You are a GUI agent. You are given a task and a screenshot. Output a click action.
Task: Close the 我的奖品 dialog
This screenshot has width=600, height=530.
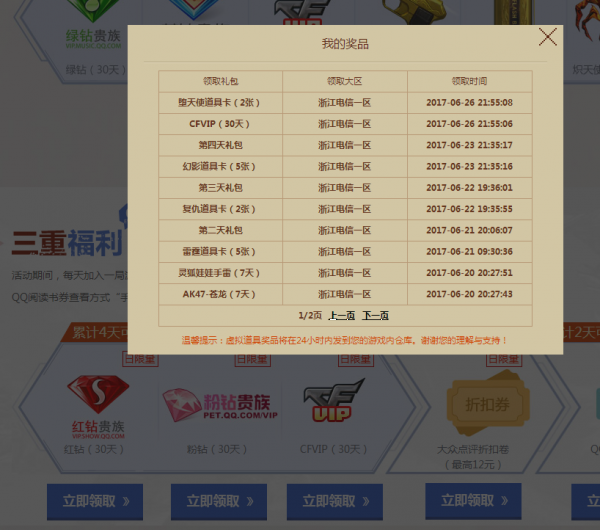pos(548,38)
